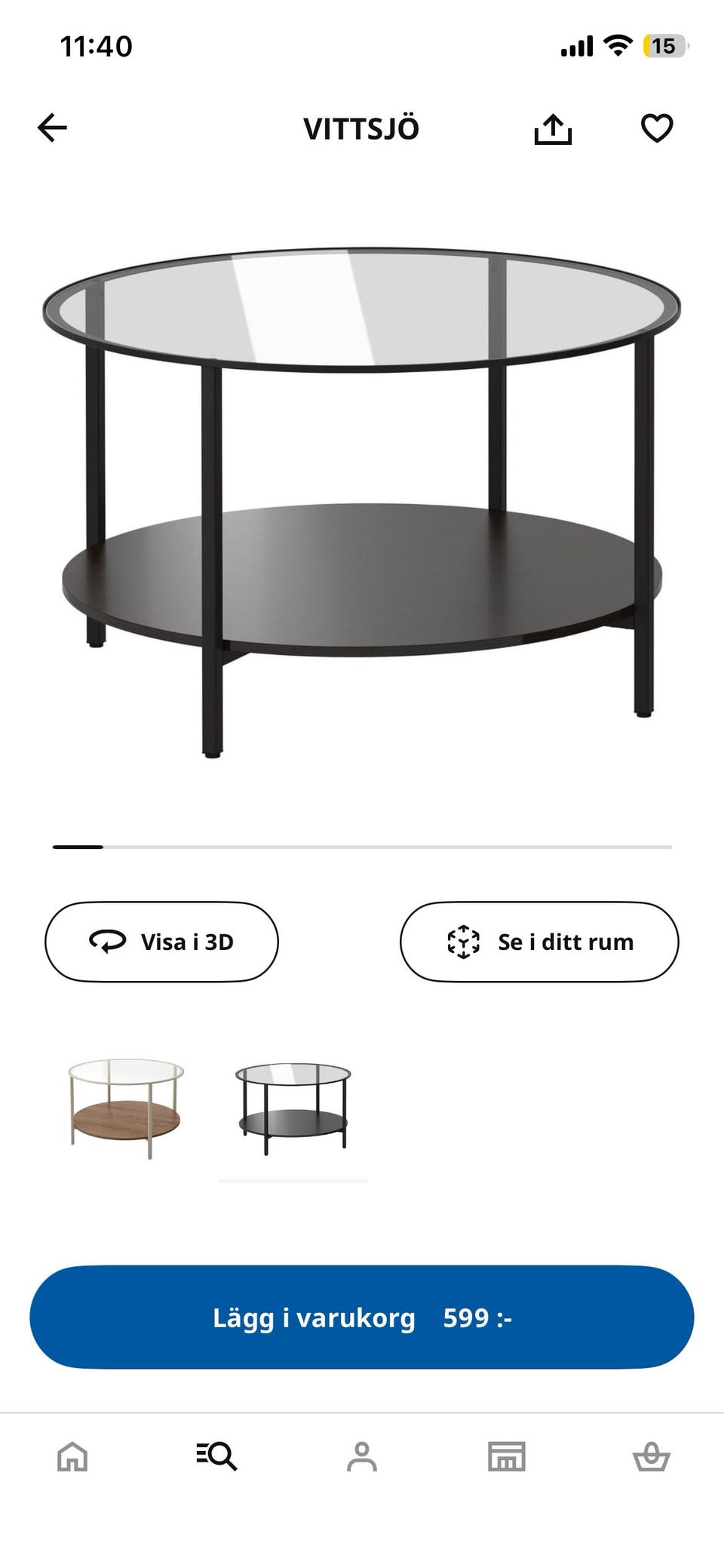
Task: Open the shopping basket tab
Action: pyautogui.click(x=651, y=1456)
